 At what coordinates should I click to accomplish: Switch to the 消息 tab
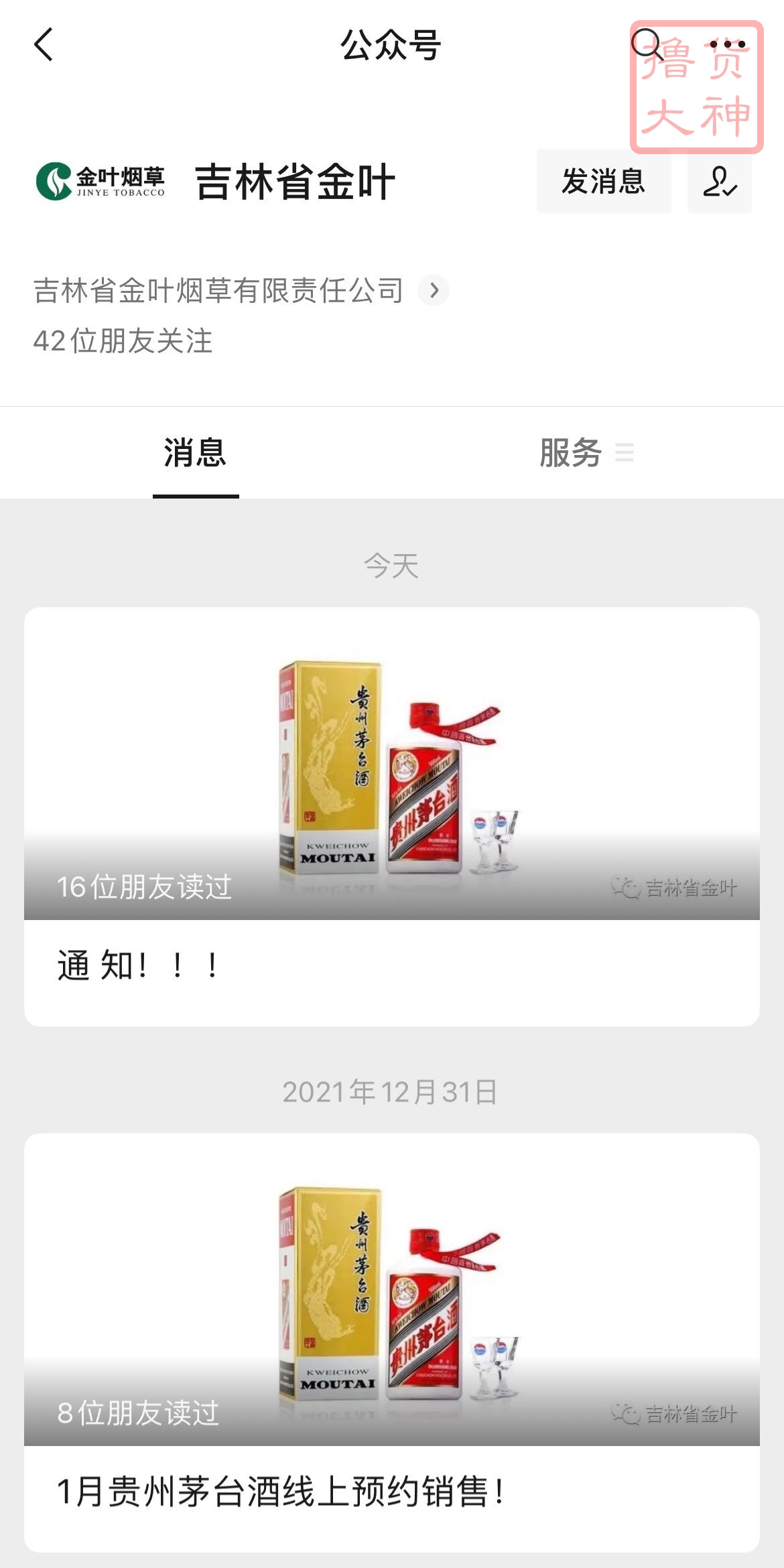point(195,452)
